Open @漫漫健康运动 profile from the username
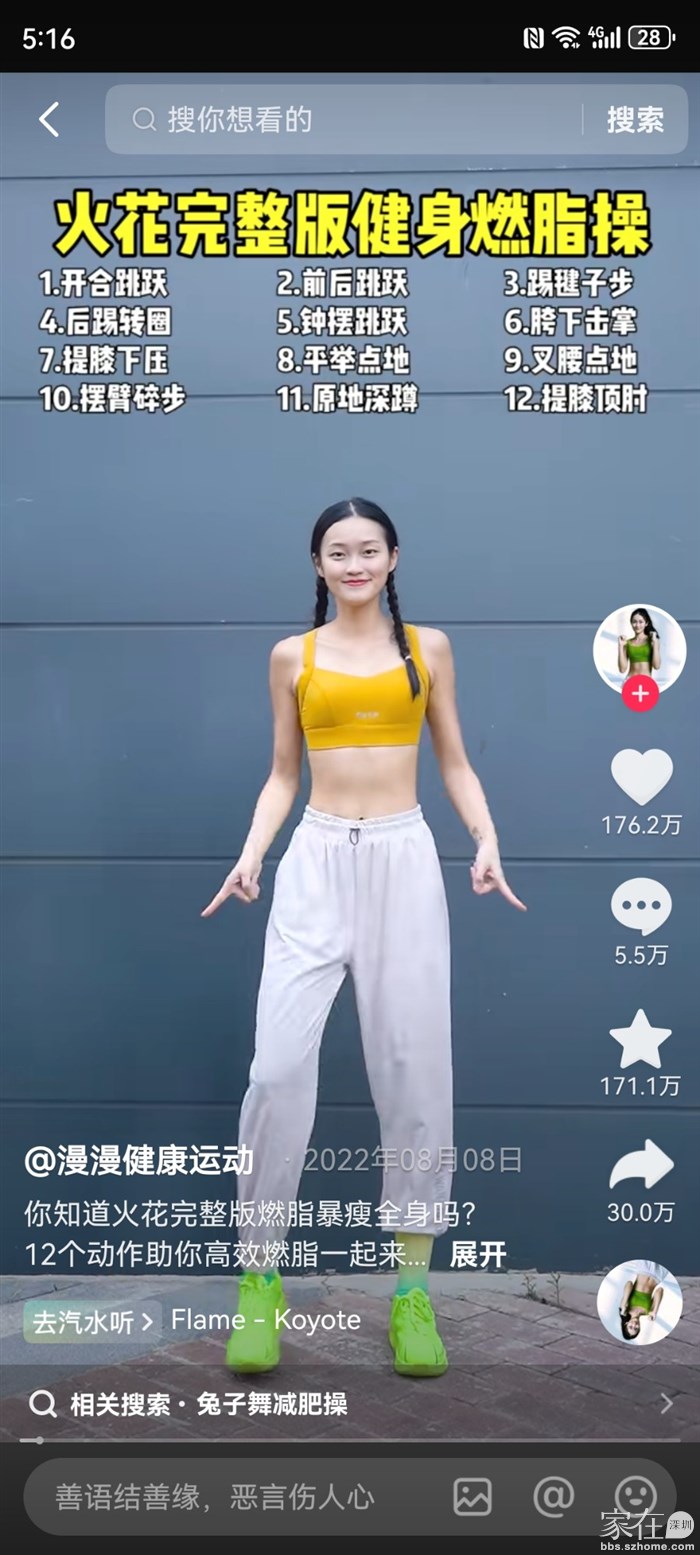This screenshot has height=1555, width=700. pyautogui.click(x=139, y=1160)
